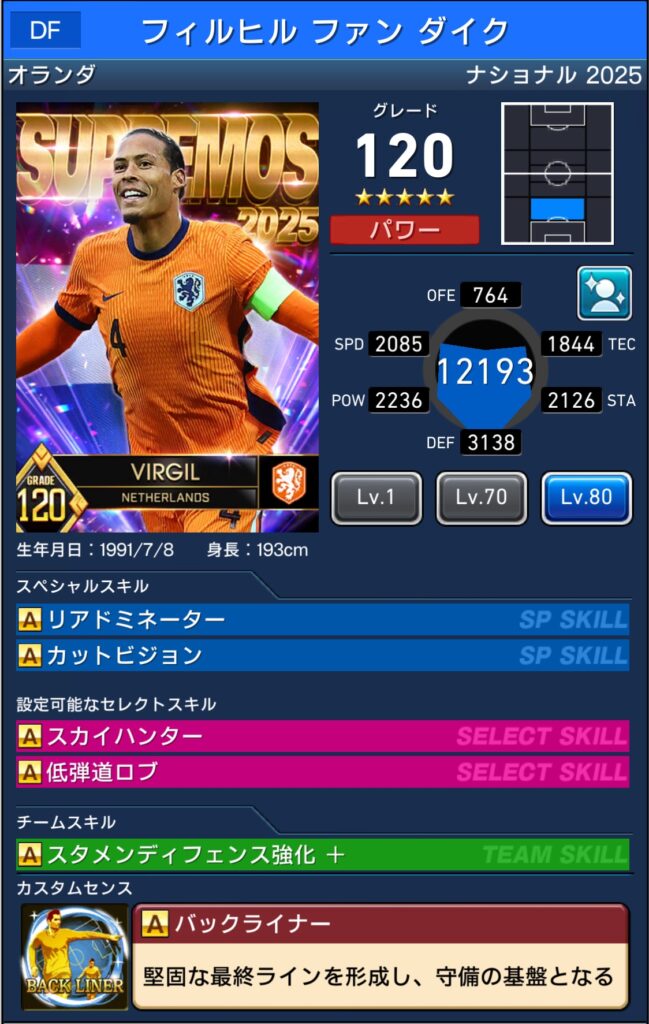Open the スカイハンター select skill
Viewport: 649px width, 1024px height.
323,736
